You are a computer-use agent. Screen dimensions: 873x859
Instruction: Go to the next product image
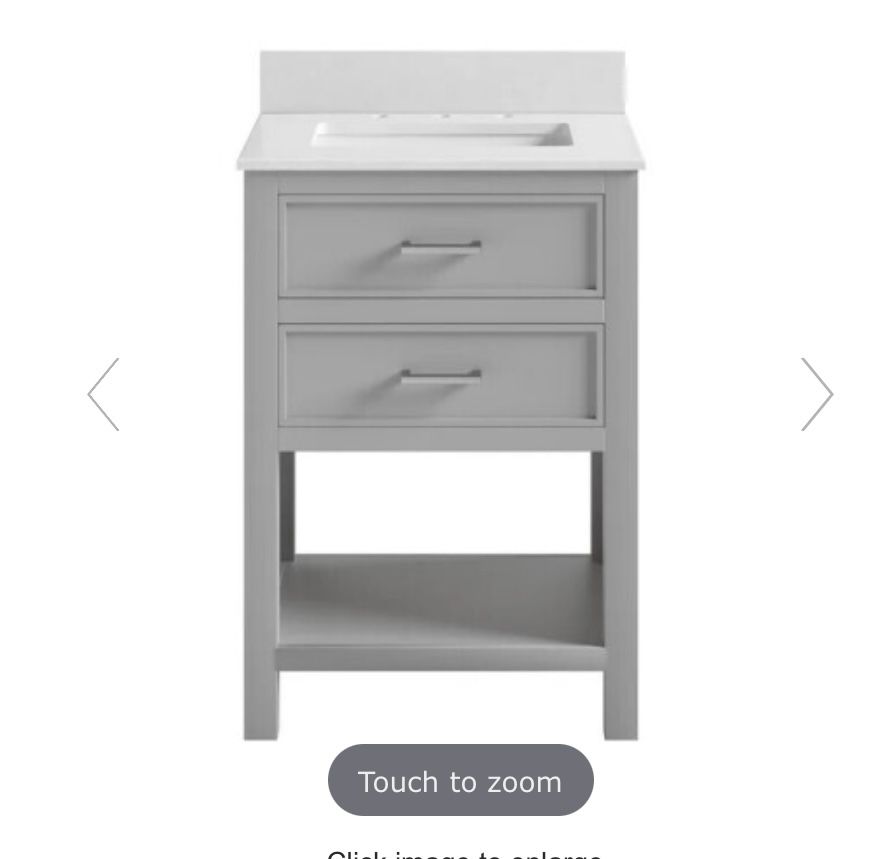[x=816, y=394]
